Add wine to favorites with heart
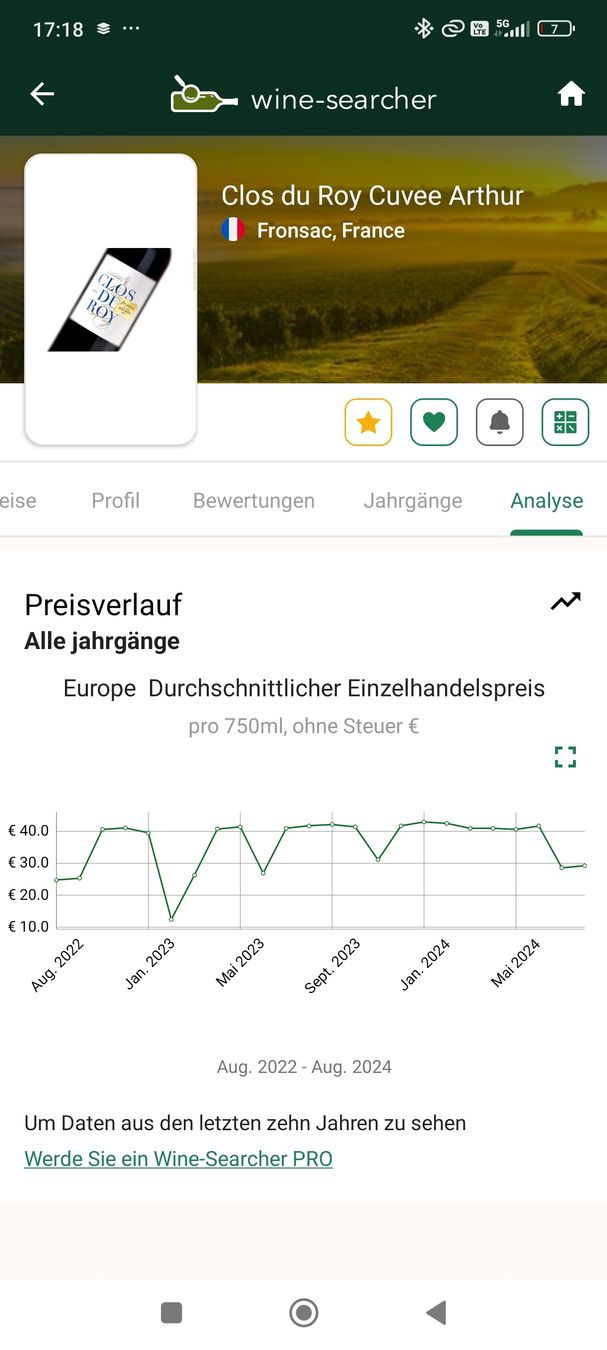Screen dimensions: 607x1350 [x=434, y=422]
